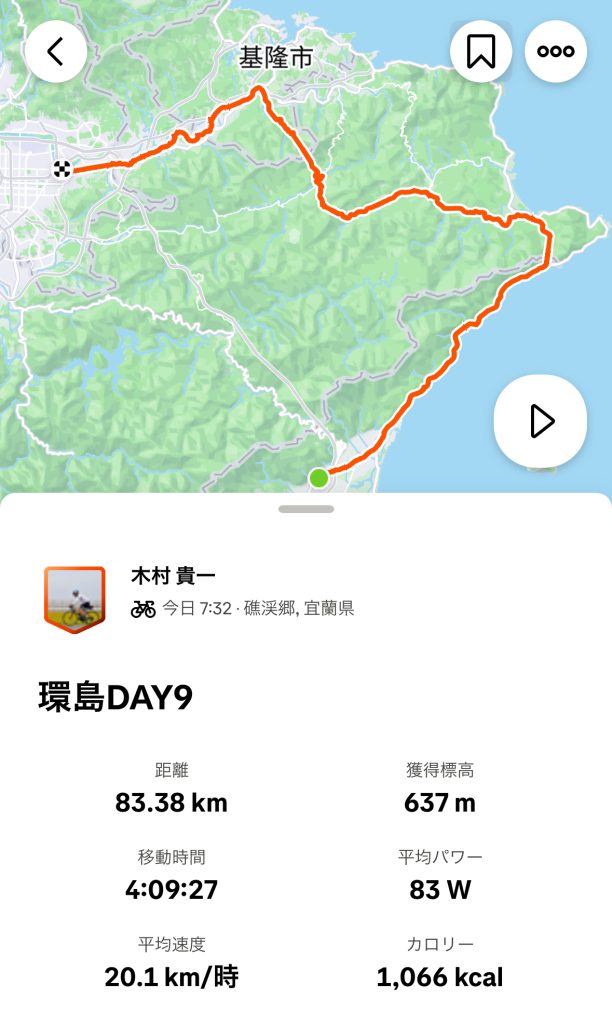Play the route flyover animation
Viewport: 612px width, 1024px height.
point(540,421)
